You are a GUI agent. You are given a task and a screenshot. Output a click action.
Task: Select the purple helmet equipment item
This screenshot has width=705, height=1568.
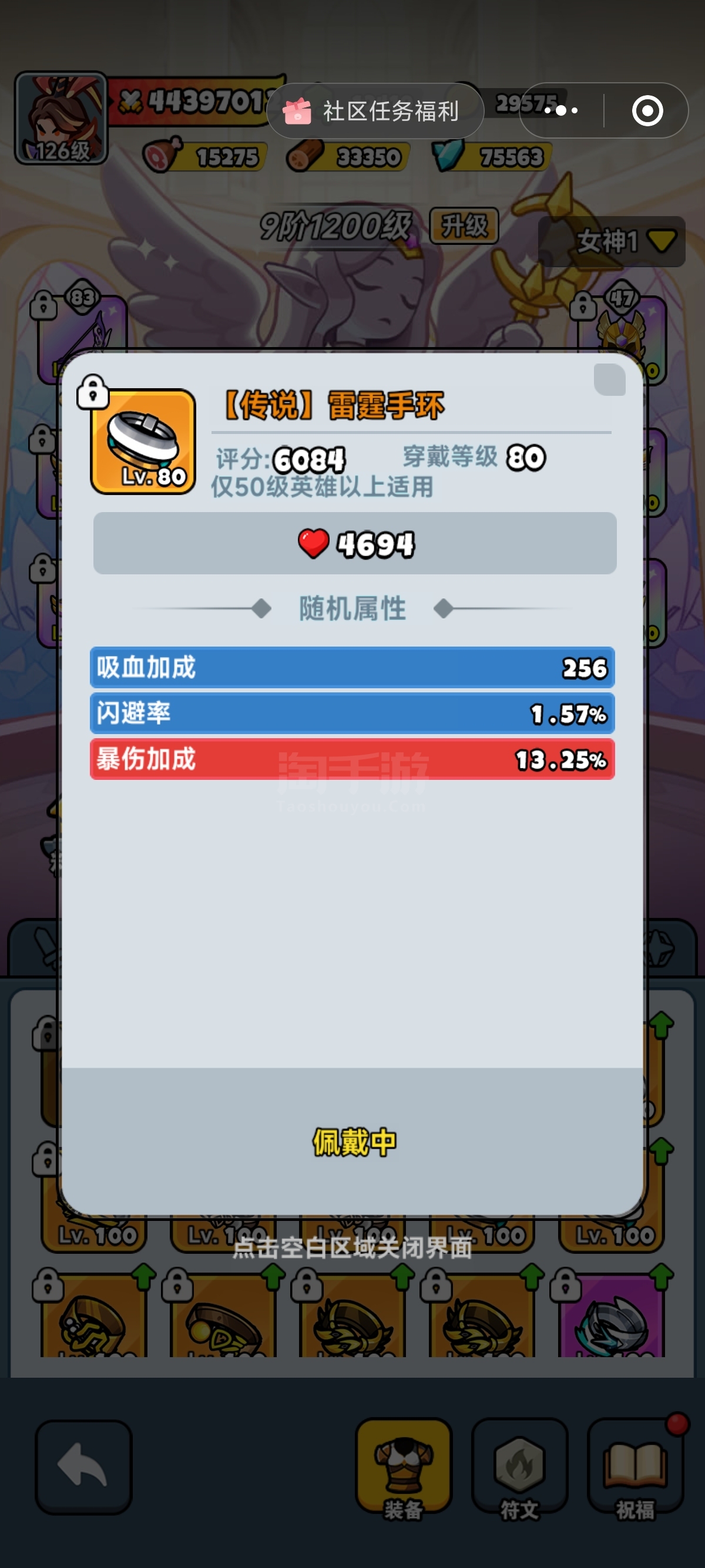[x=612, y=1316]
